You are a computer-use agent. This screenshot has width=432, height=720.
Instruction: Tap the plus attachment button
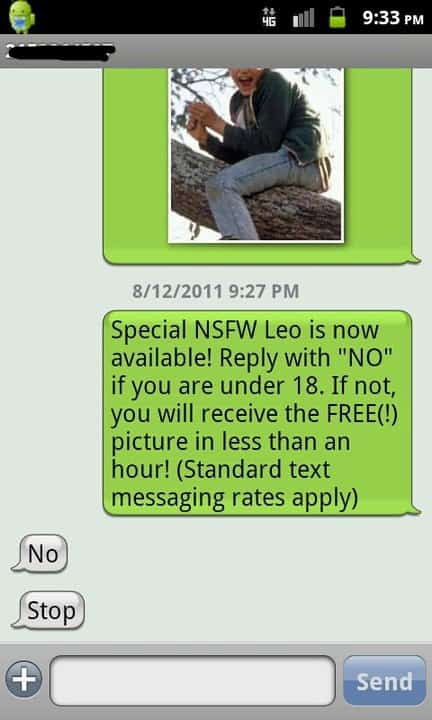tap(24, 680)
